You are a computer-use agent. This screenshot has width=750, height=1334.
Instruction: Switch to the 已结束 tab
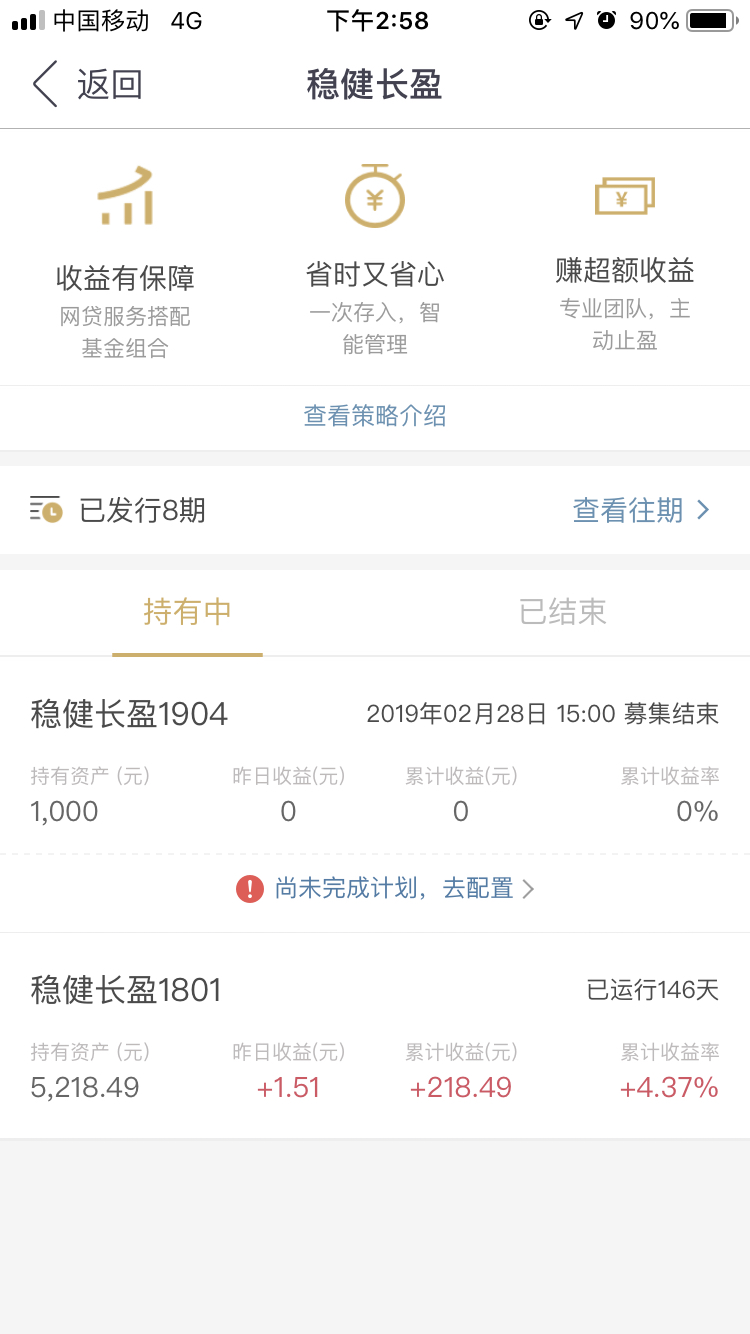click(x=562, y=612)
